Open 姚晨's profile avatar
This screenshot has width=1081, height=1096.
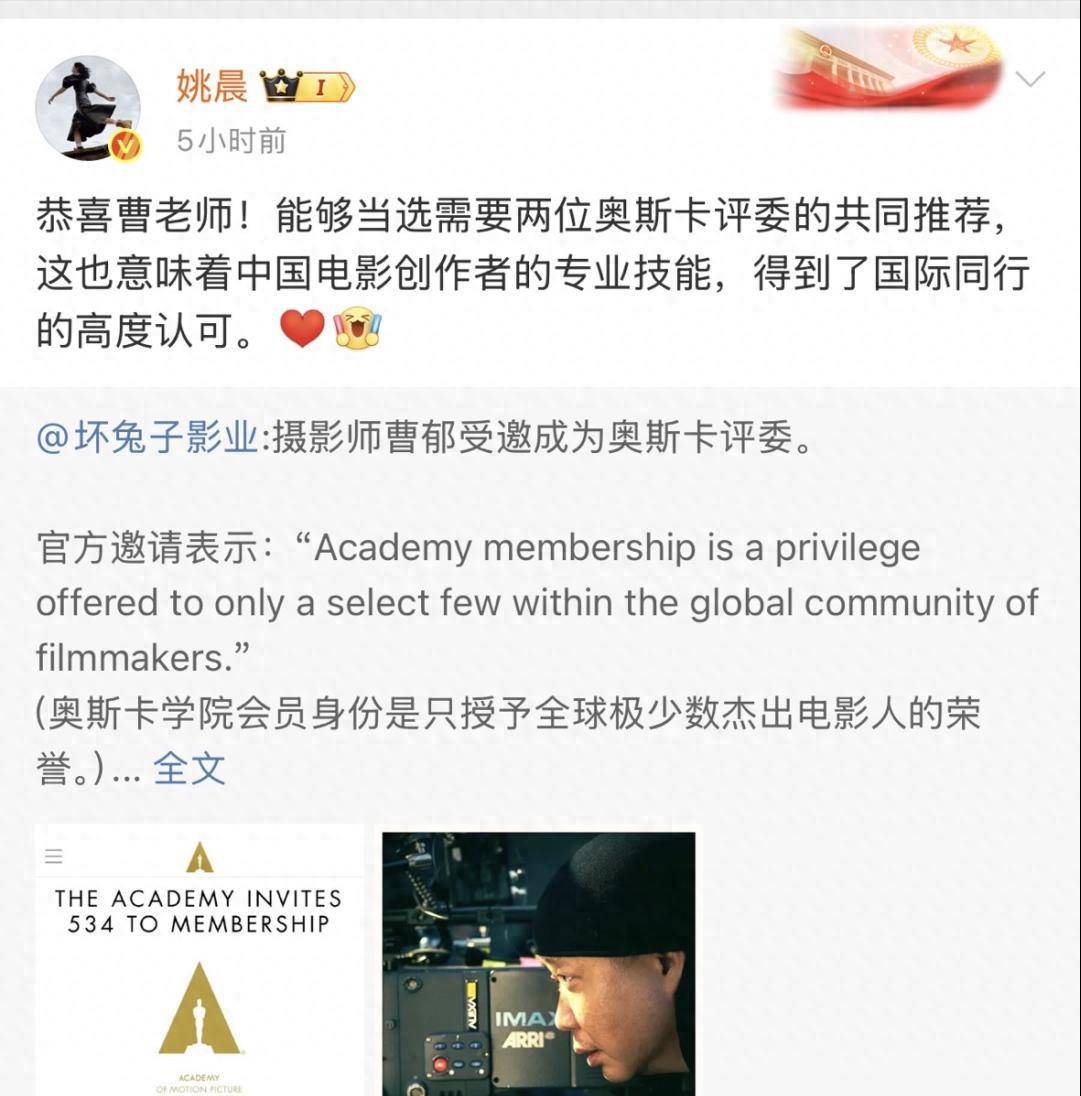[88, 107]
